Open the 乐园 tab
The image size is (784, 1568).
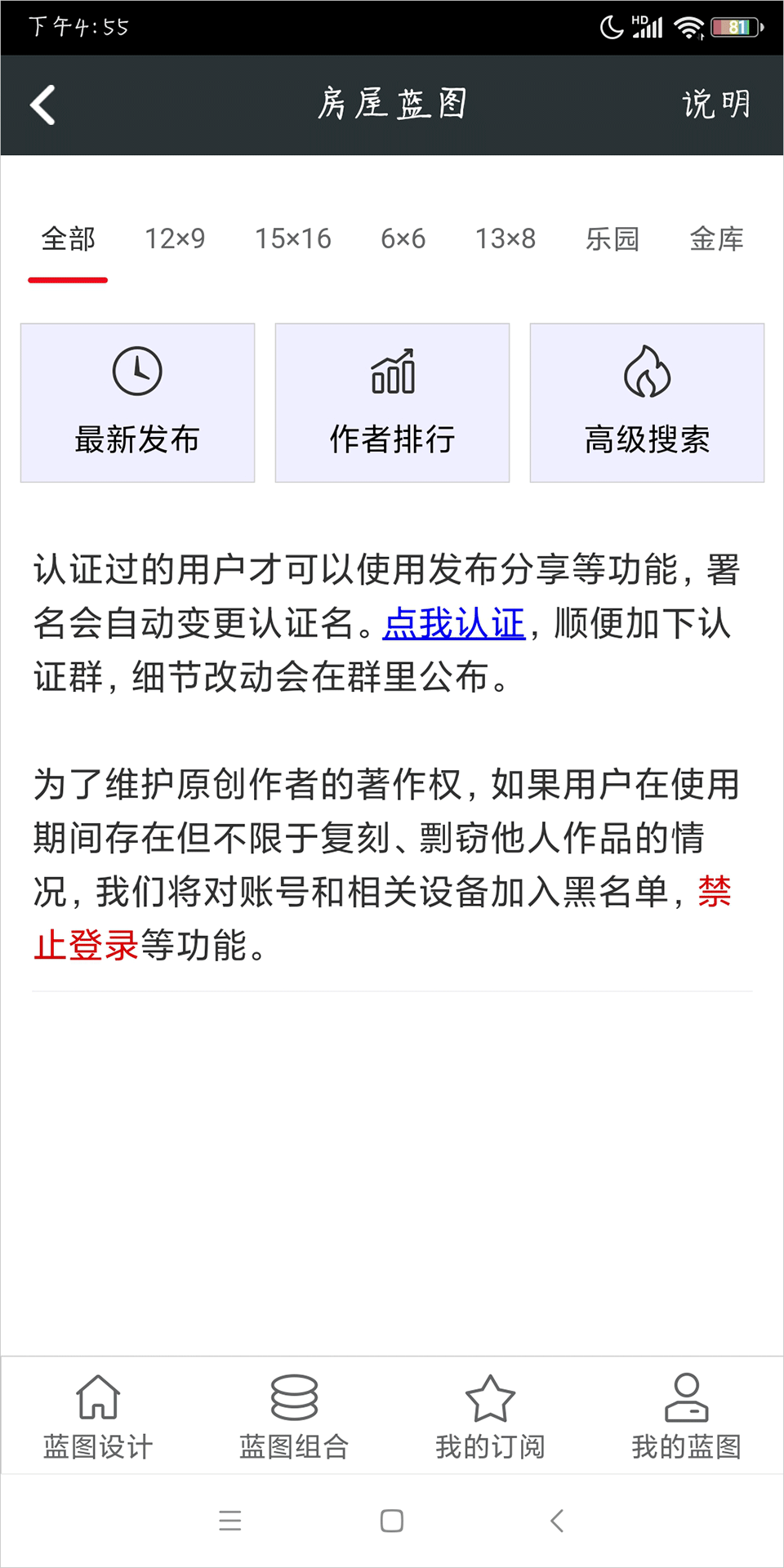click(x=612, y=238)
